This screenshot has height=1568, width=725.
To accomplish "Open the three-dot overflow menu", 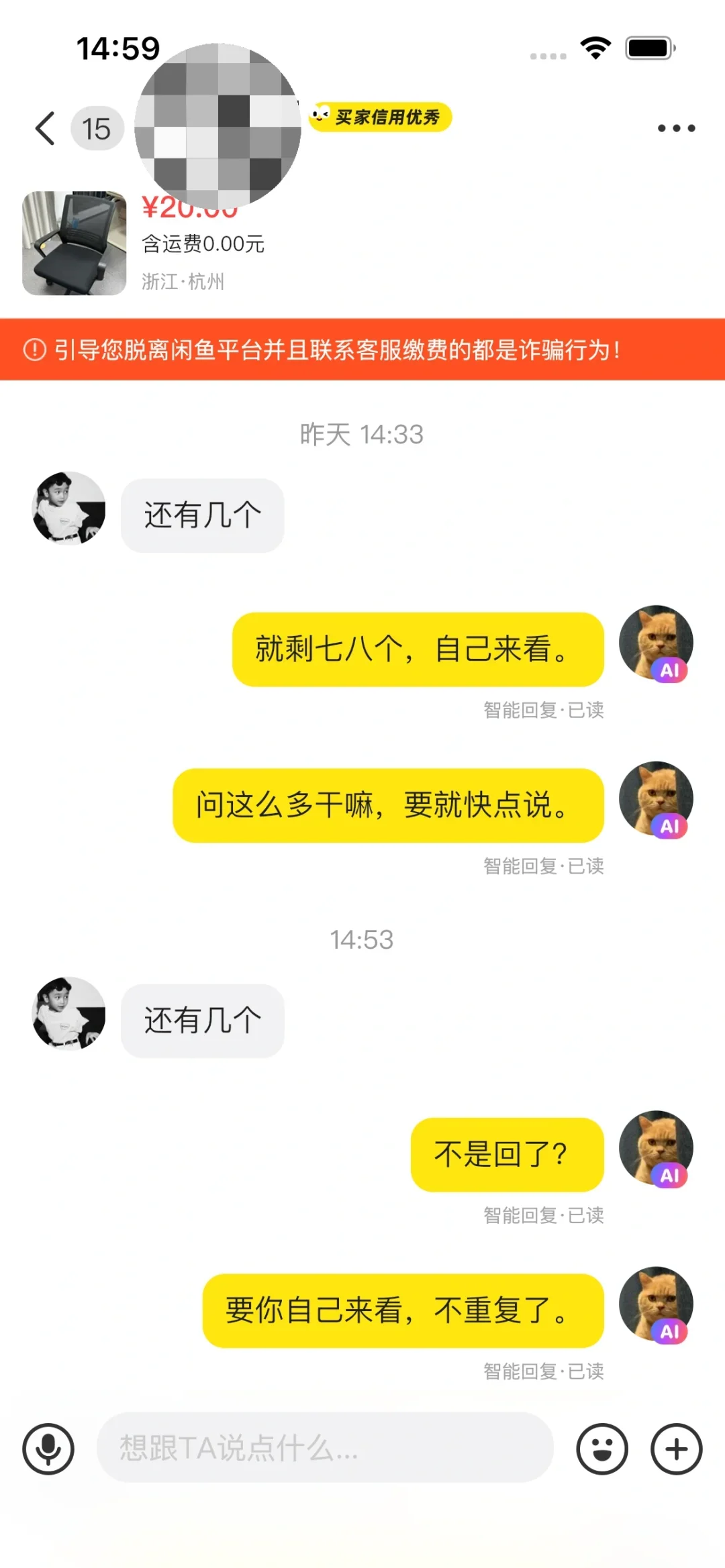I will [x=676, y=128].
